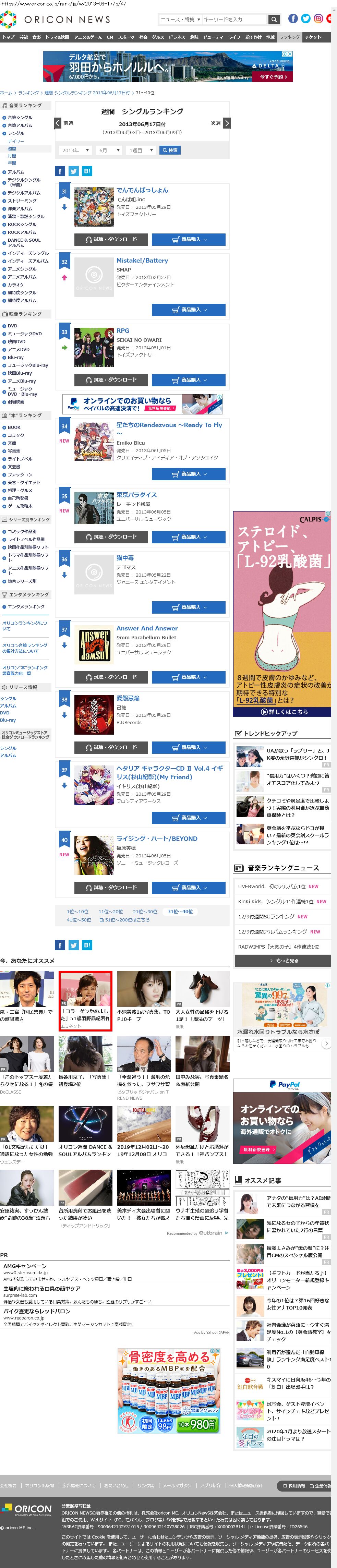
Task: Open 41位~50位 ranking page
Action: pyautogui.click(x=77, y=920)
